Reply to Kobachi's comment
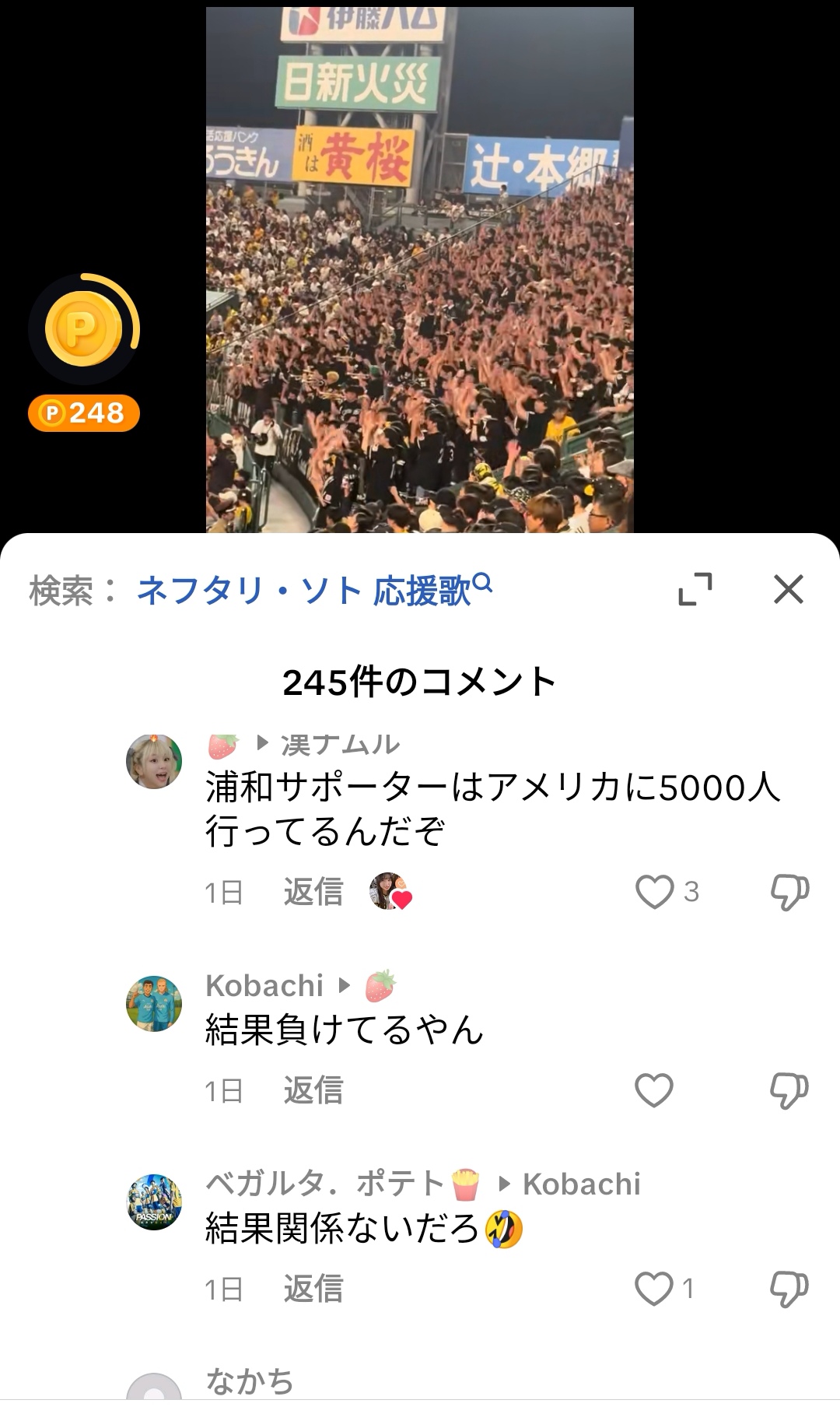The image size is (840, 1407). 313,1090
